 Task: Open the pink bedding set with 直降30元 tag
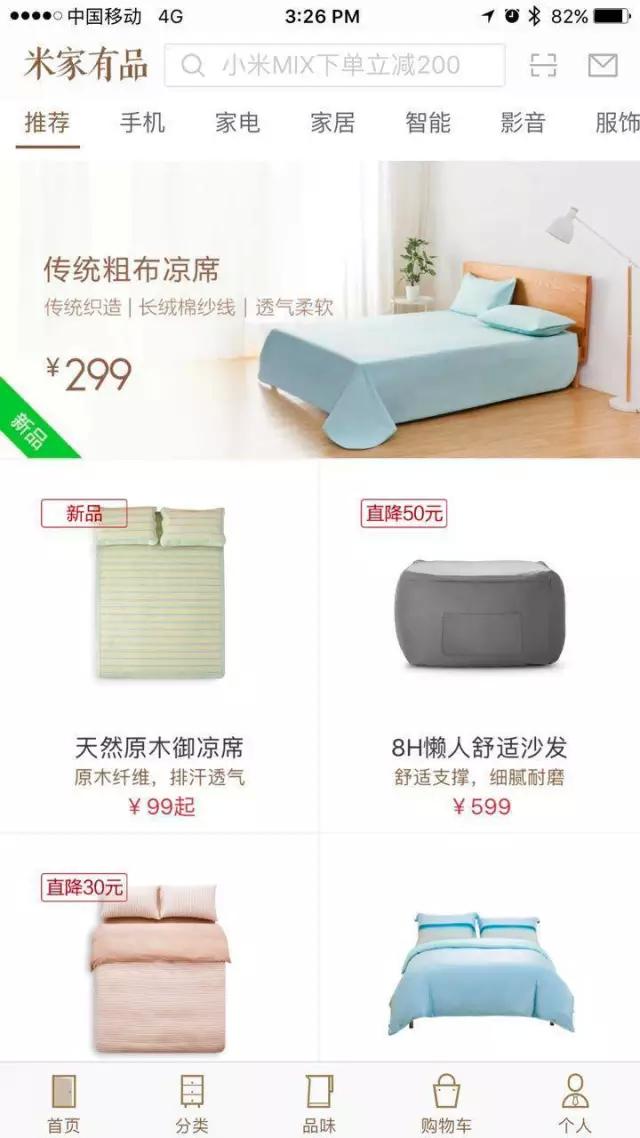160,960
